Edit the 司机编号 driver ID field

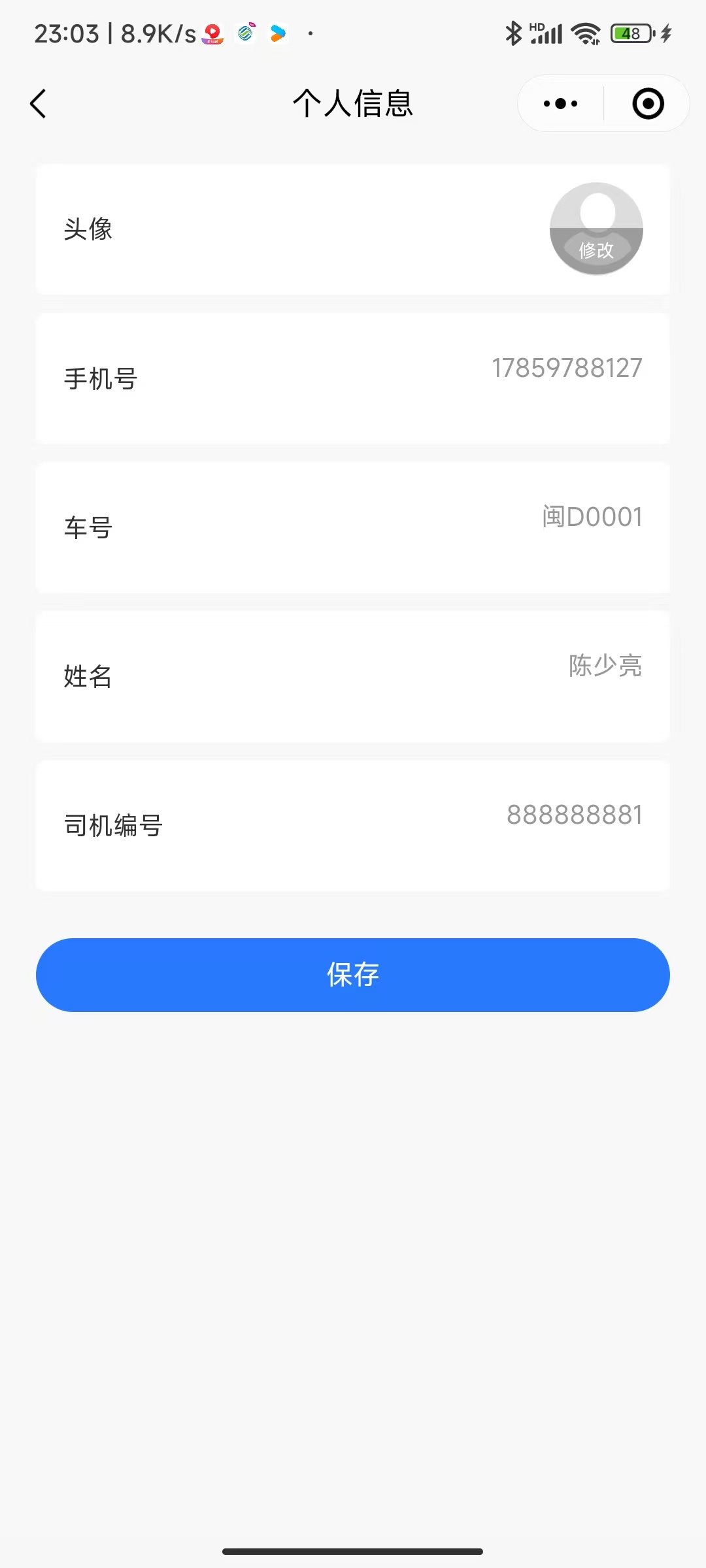coord(574,815)
